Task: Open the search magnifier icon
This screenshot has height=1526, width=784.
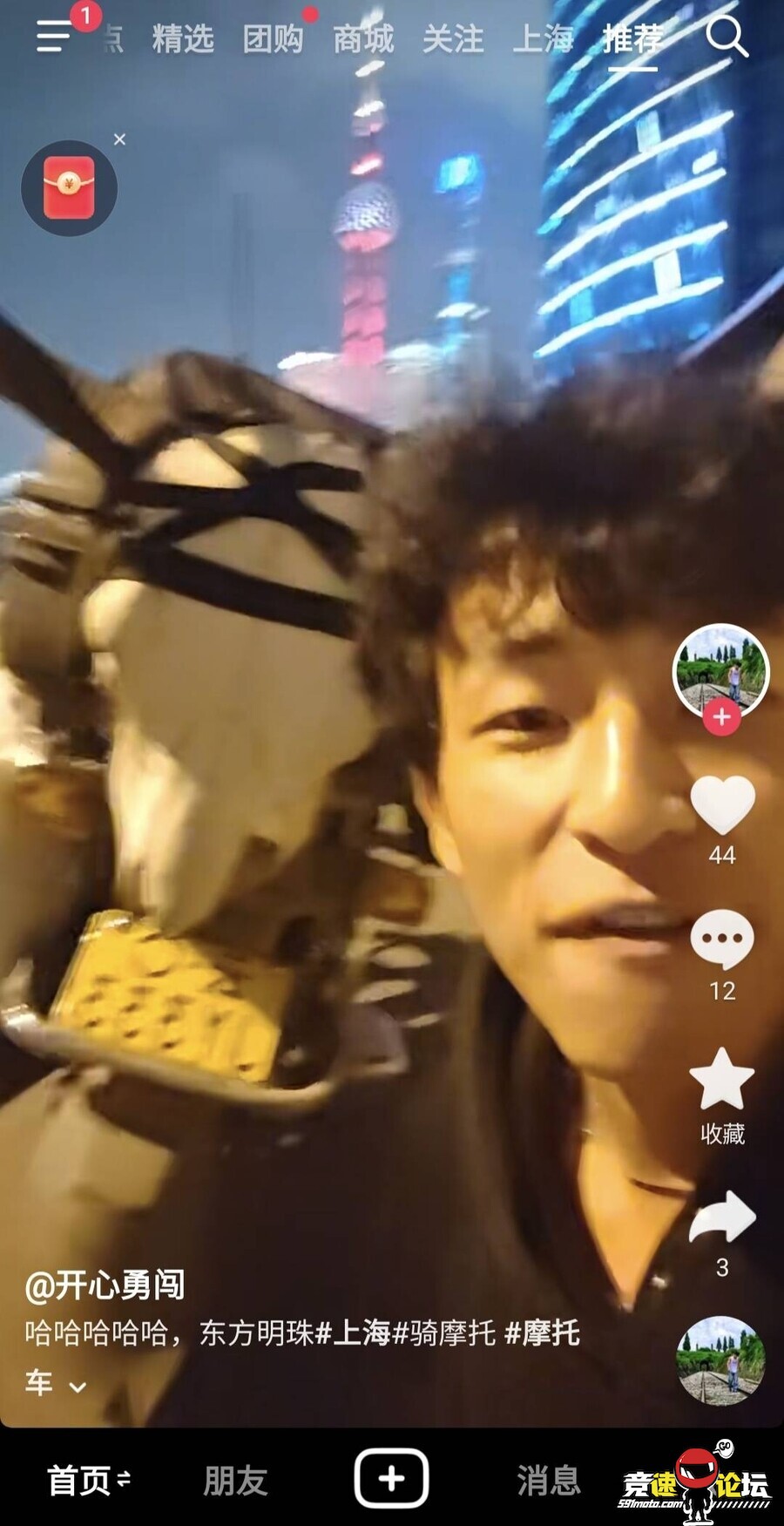Action: pyautogui.click(x=726, y=37)
